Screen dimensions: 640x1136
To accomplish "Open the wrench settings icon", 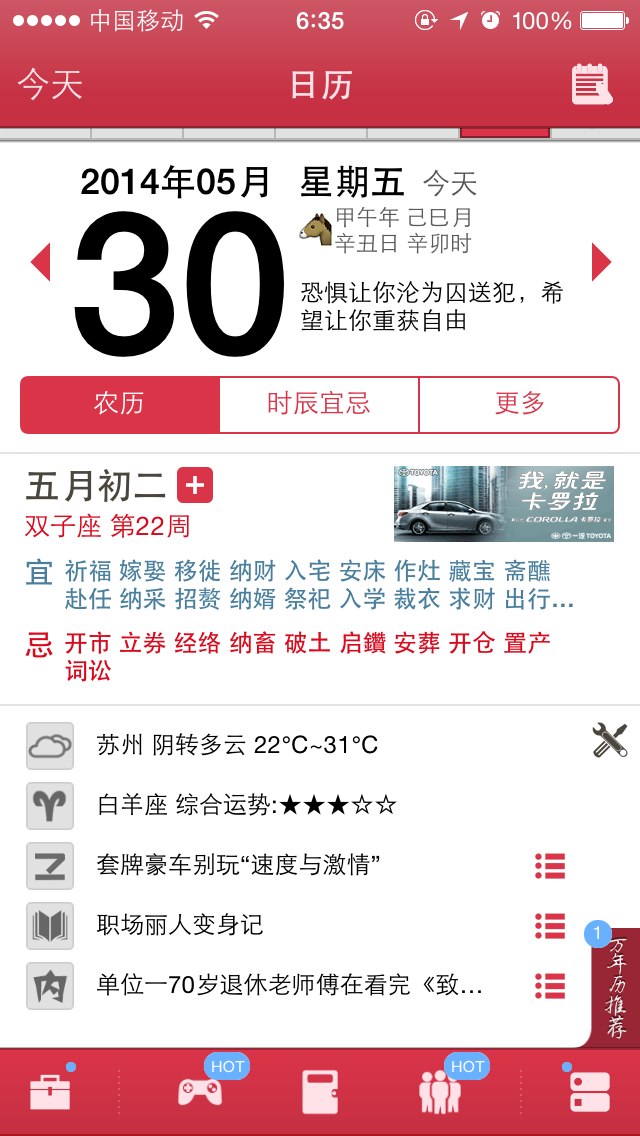I will 610,740.
